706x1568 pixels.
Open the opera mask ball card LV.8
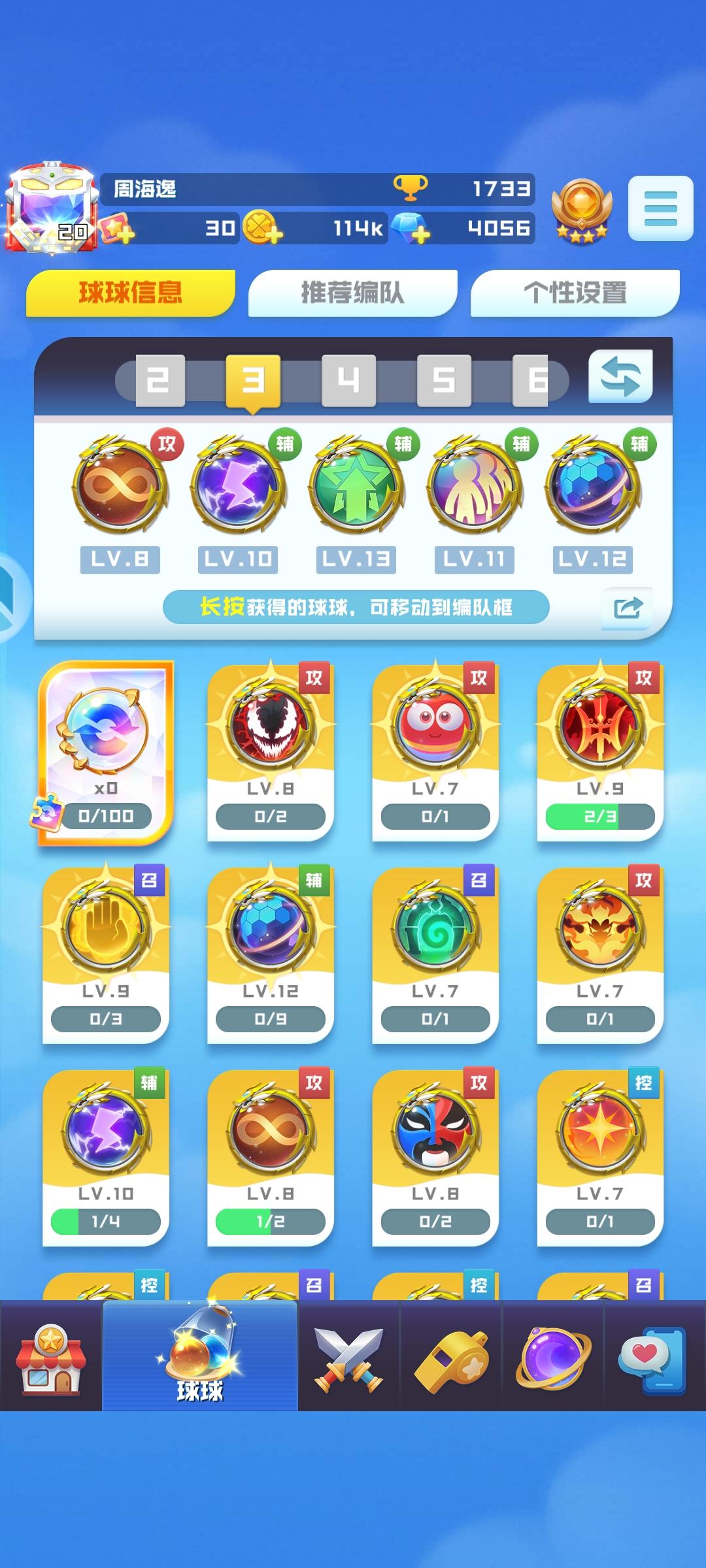(x=435, y=1156)
